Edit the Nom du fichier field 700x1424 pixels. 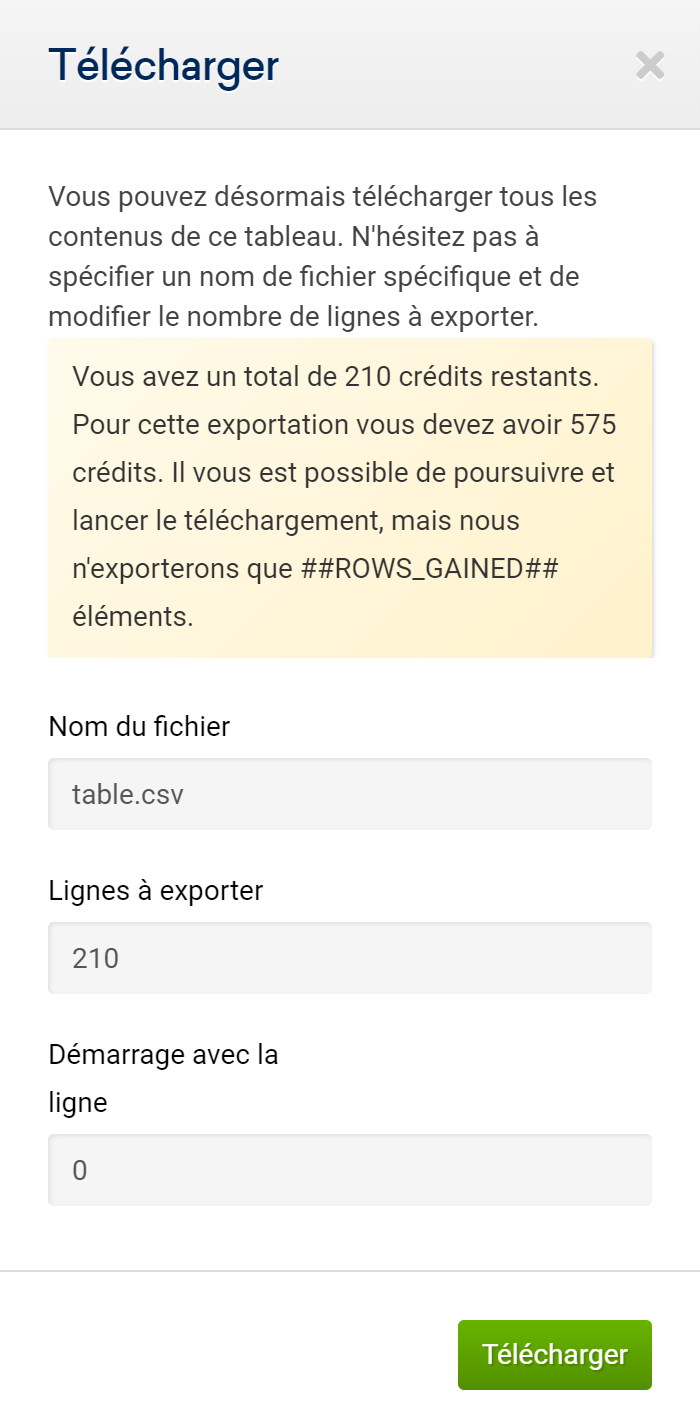350,794
